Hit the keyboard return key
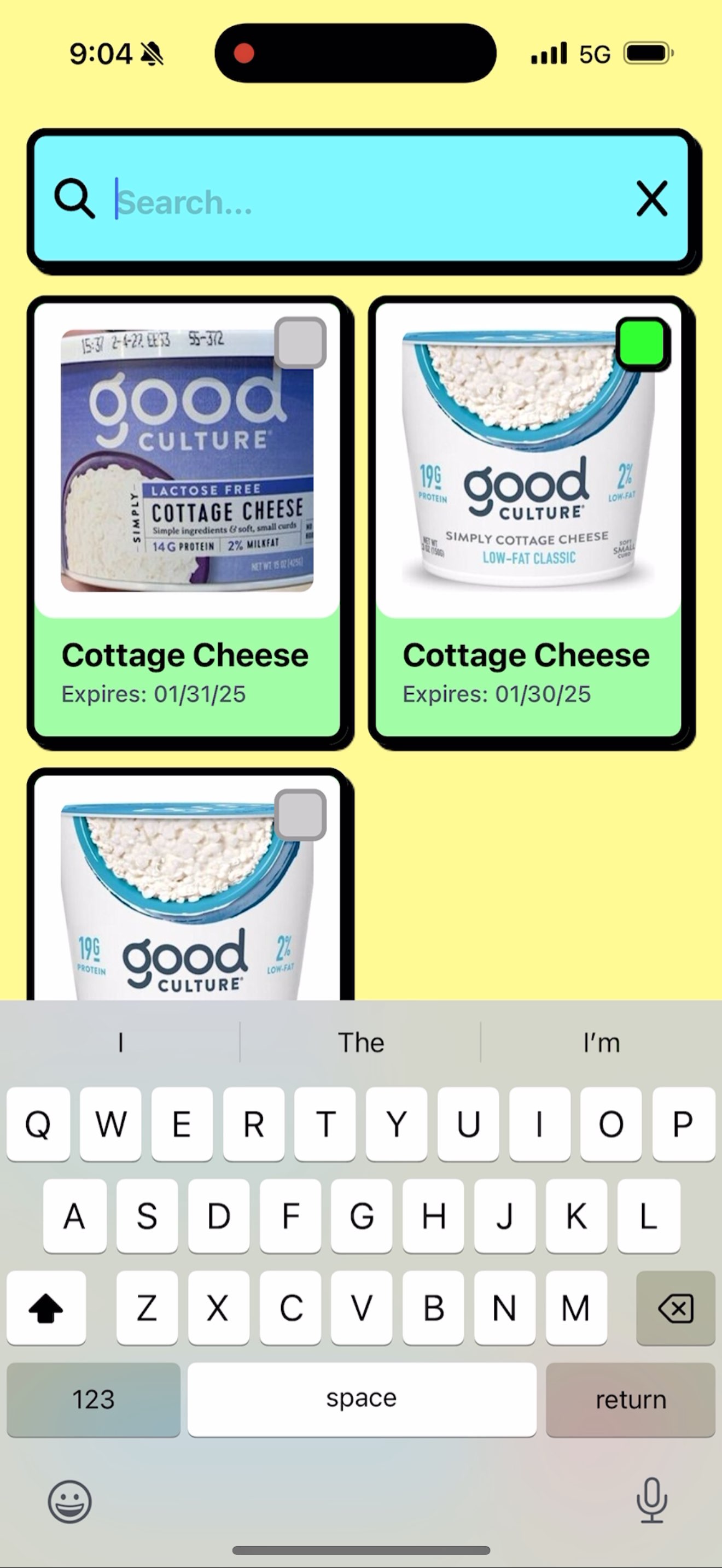This screenshot has height=1568, width=722. 630,1400
